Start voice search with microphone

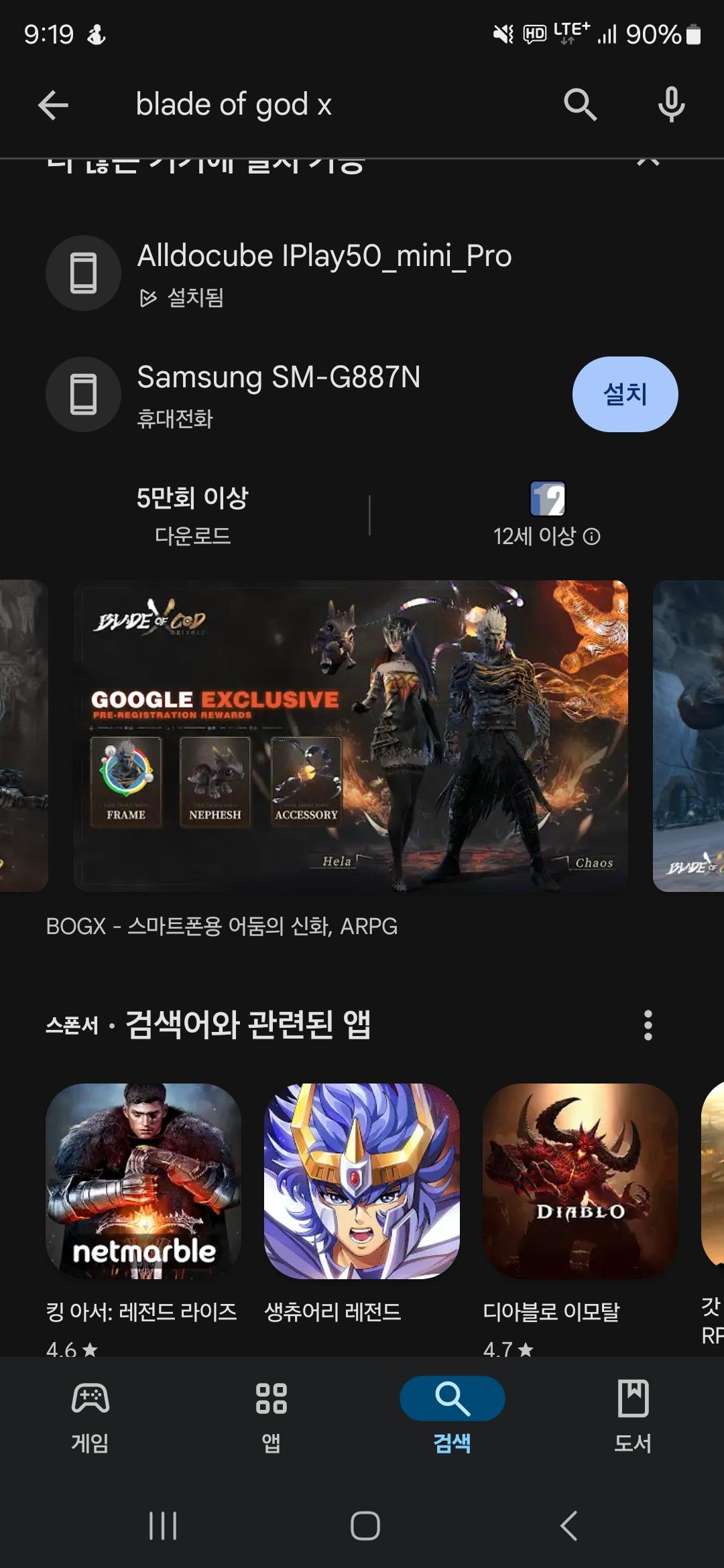pyautogui.click(x=671, y=105)
